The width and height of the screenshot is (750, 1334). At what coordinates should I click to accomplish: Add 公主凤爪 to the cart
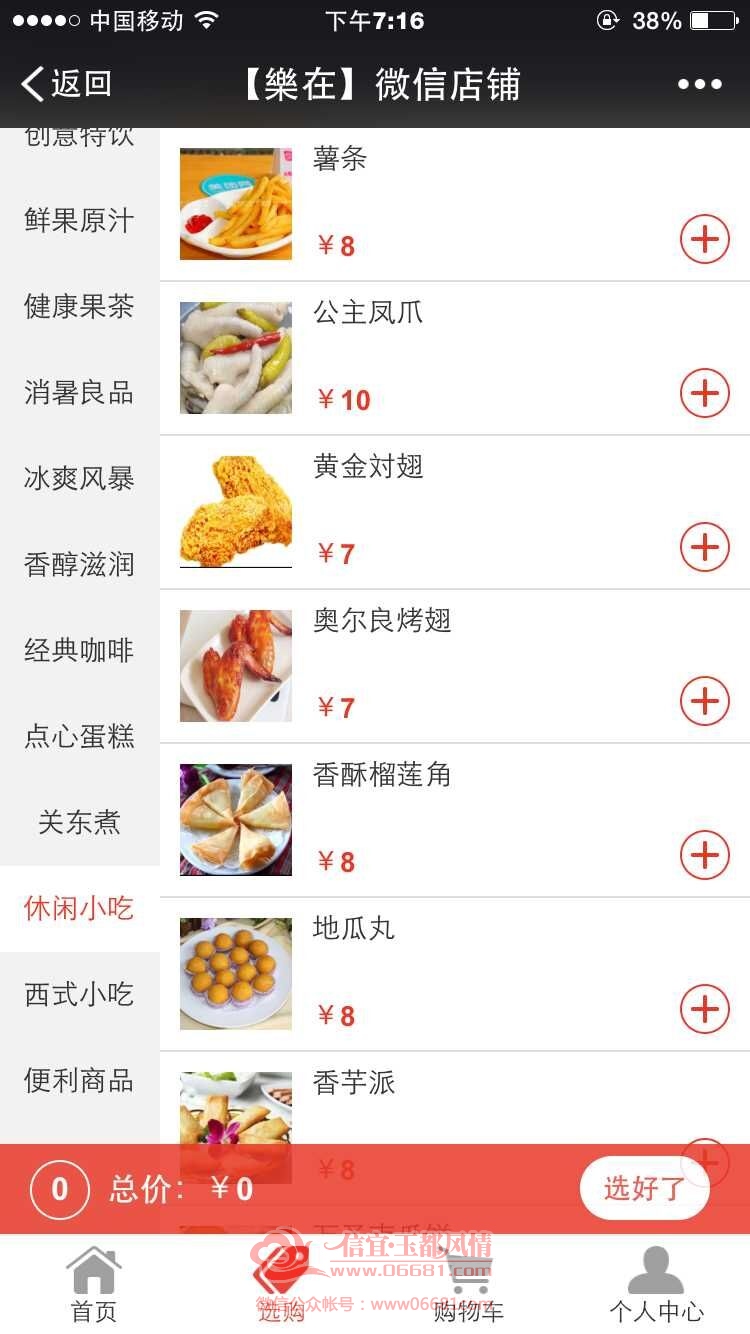(x=705, y=393)
